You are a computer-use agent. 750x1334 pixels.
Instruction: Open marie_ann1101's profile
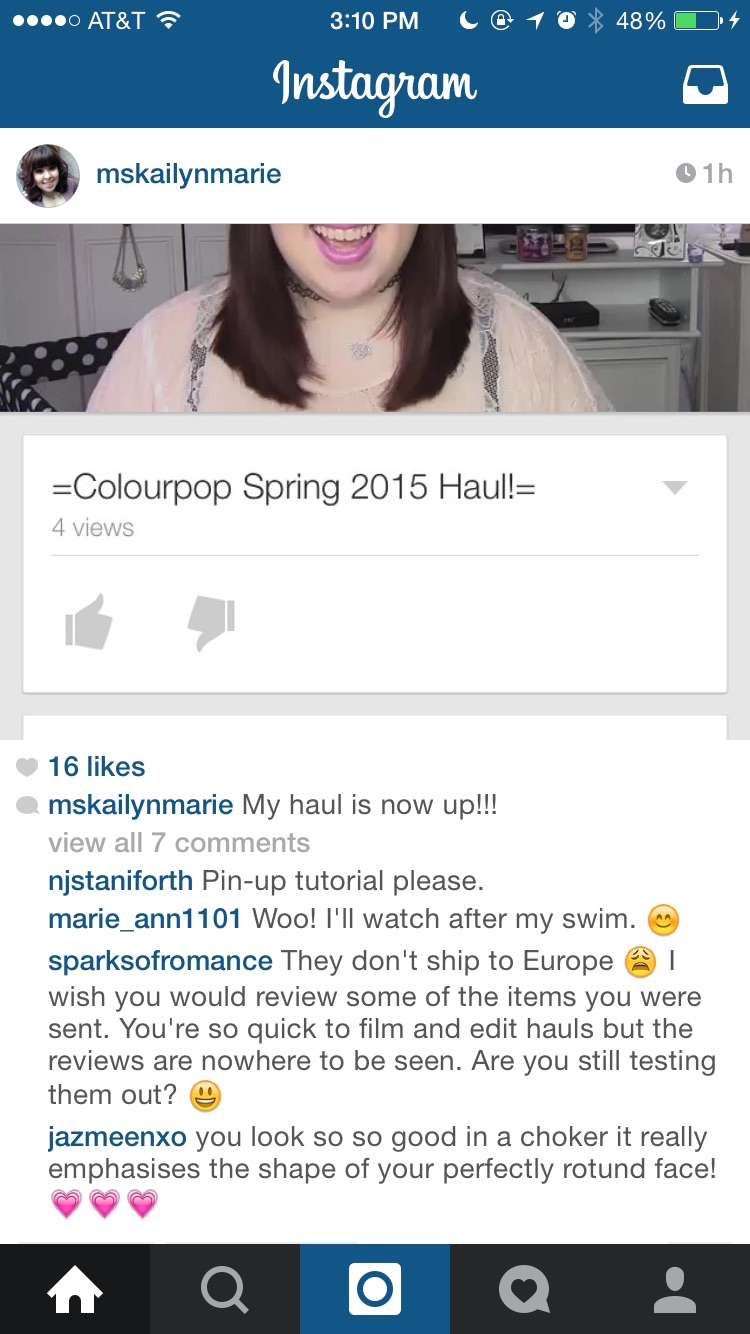tap(145, 919)
